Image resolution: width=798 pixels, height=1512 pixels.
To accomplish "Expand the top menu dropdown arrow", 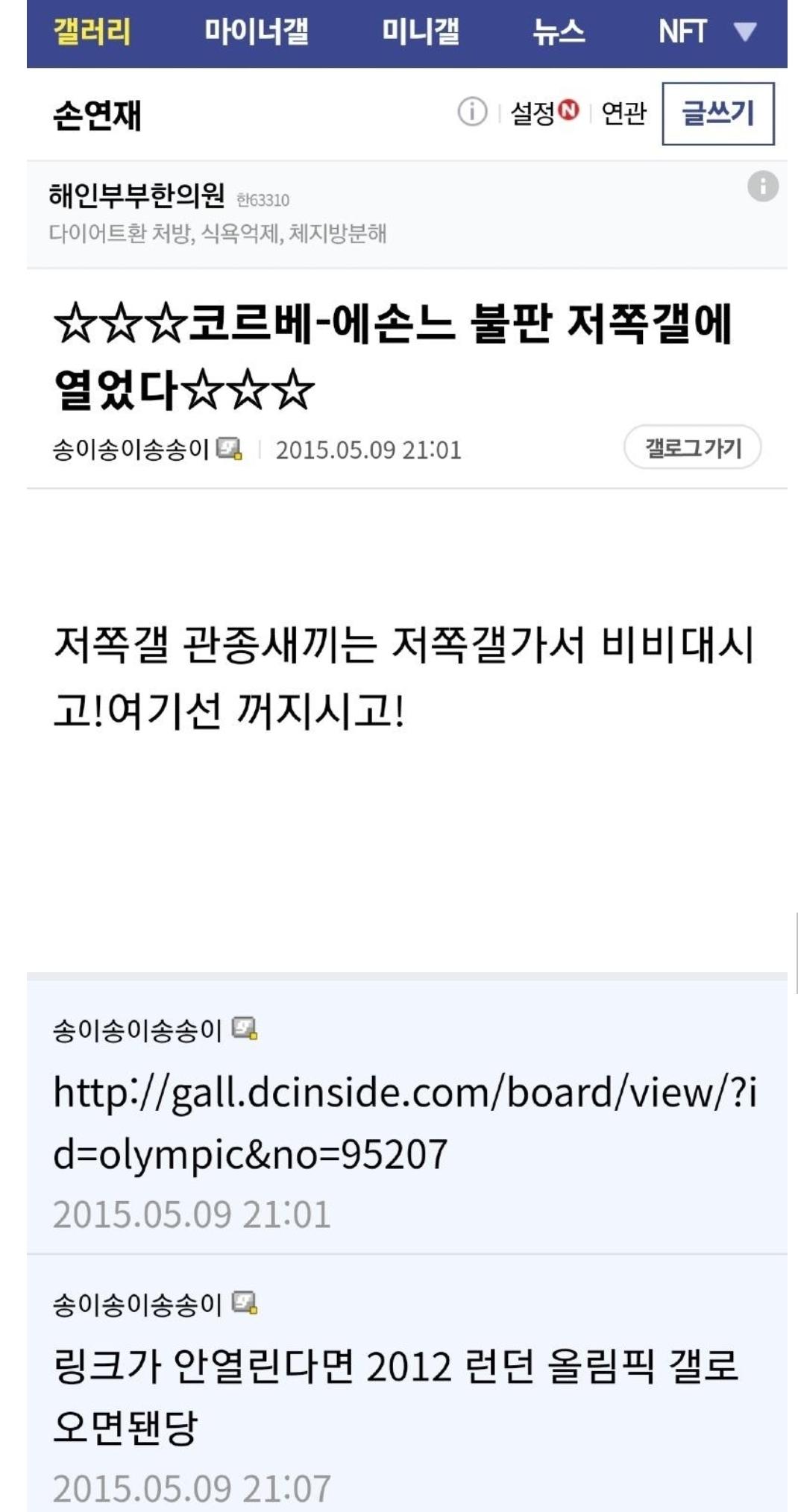I will (x=744, y=32).
